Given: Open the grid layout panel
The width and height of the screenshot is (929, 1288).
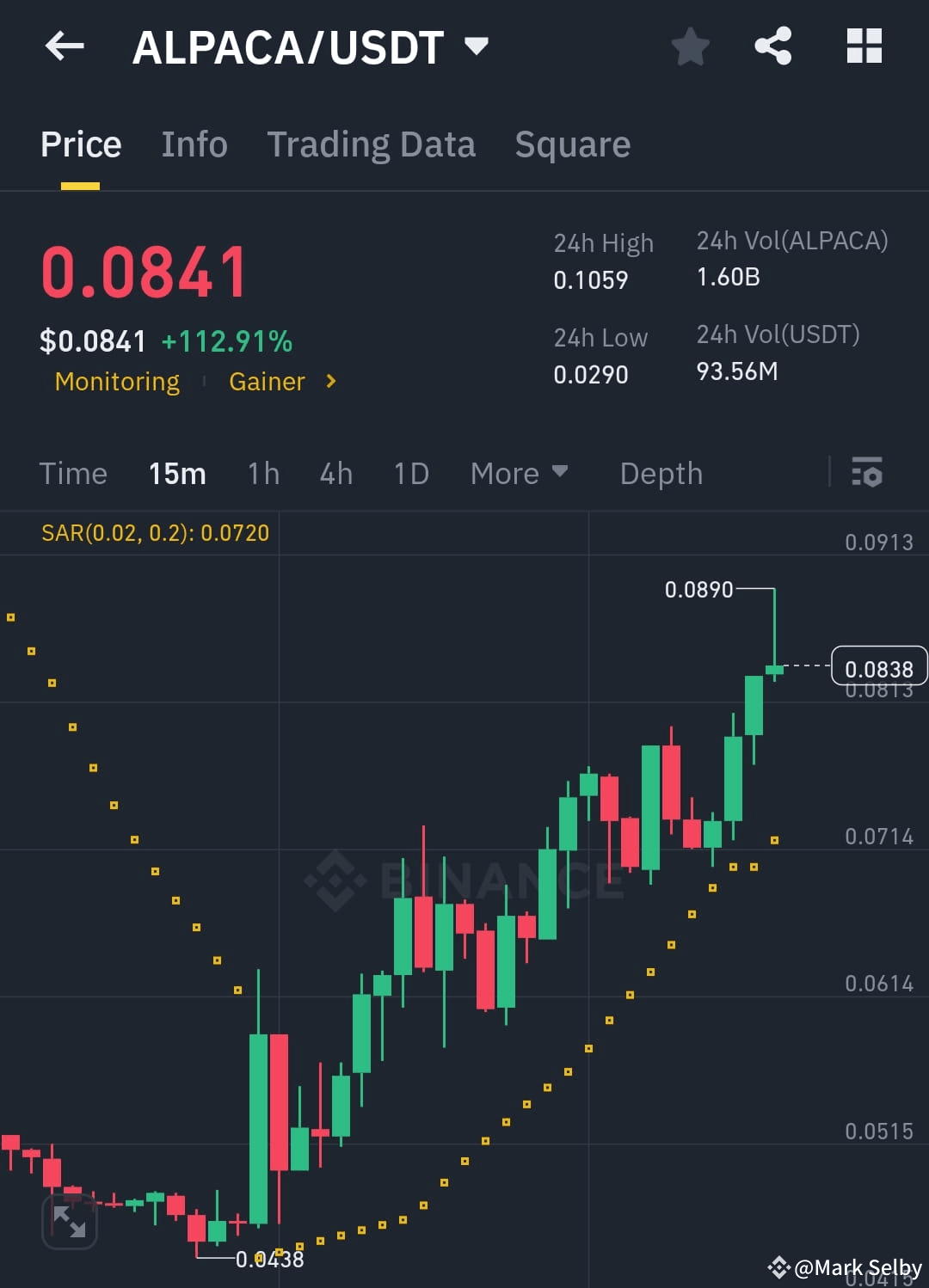Looking at the screenshot, I should 864,46.
